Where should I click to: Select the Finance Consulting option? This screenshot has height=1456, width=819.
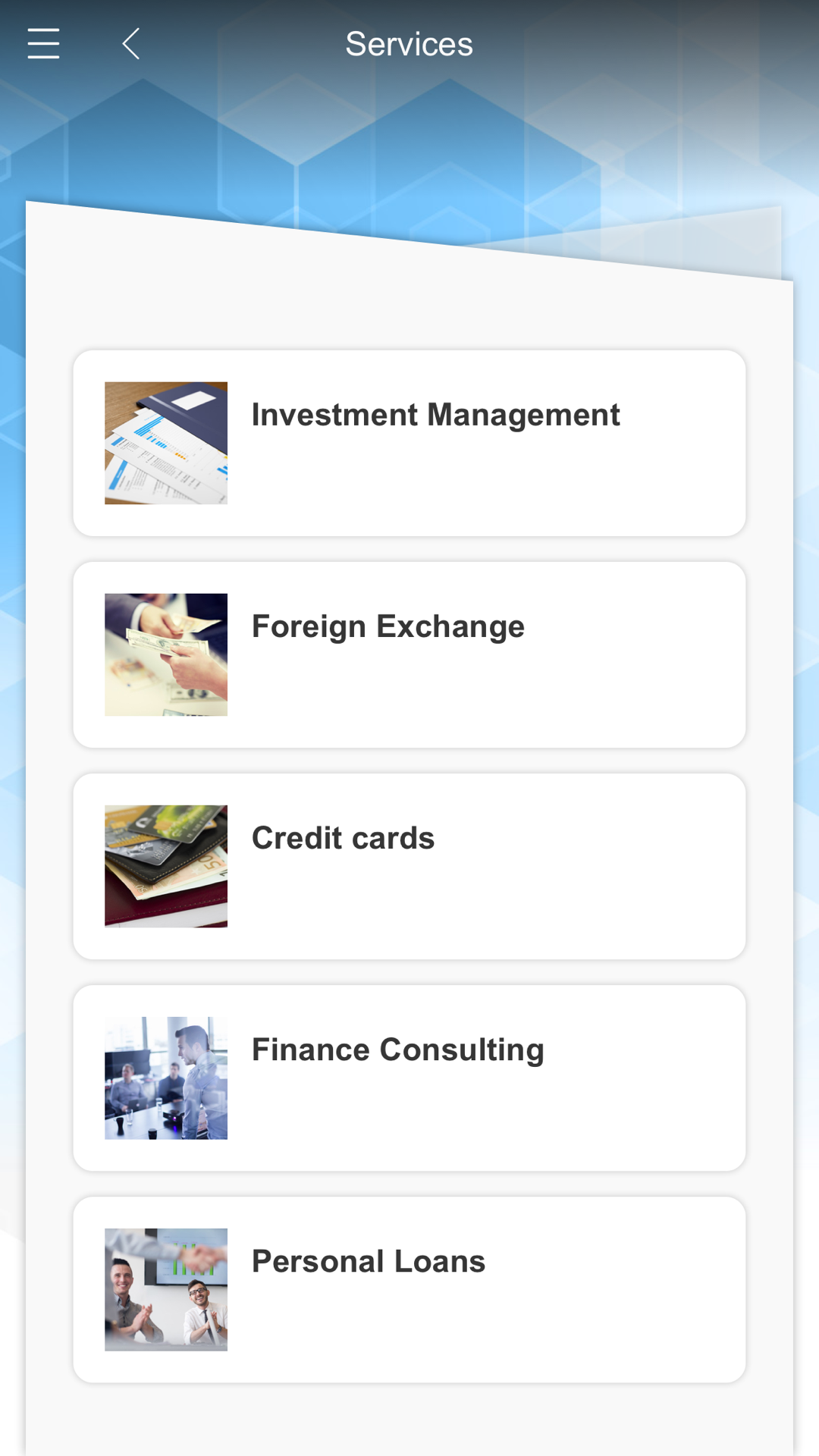click(x=409, y=1077)
